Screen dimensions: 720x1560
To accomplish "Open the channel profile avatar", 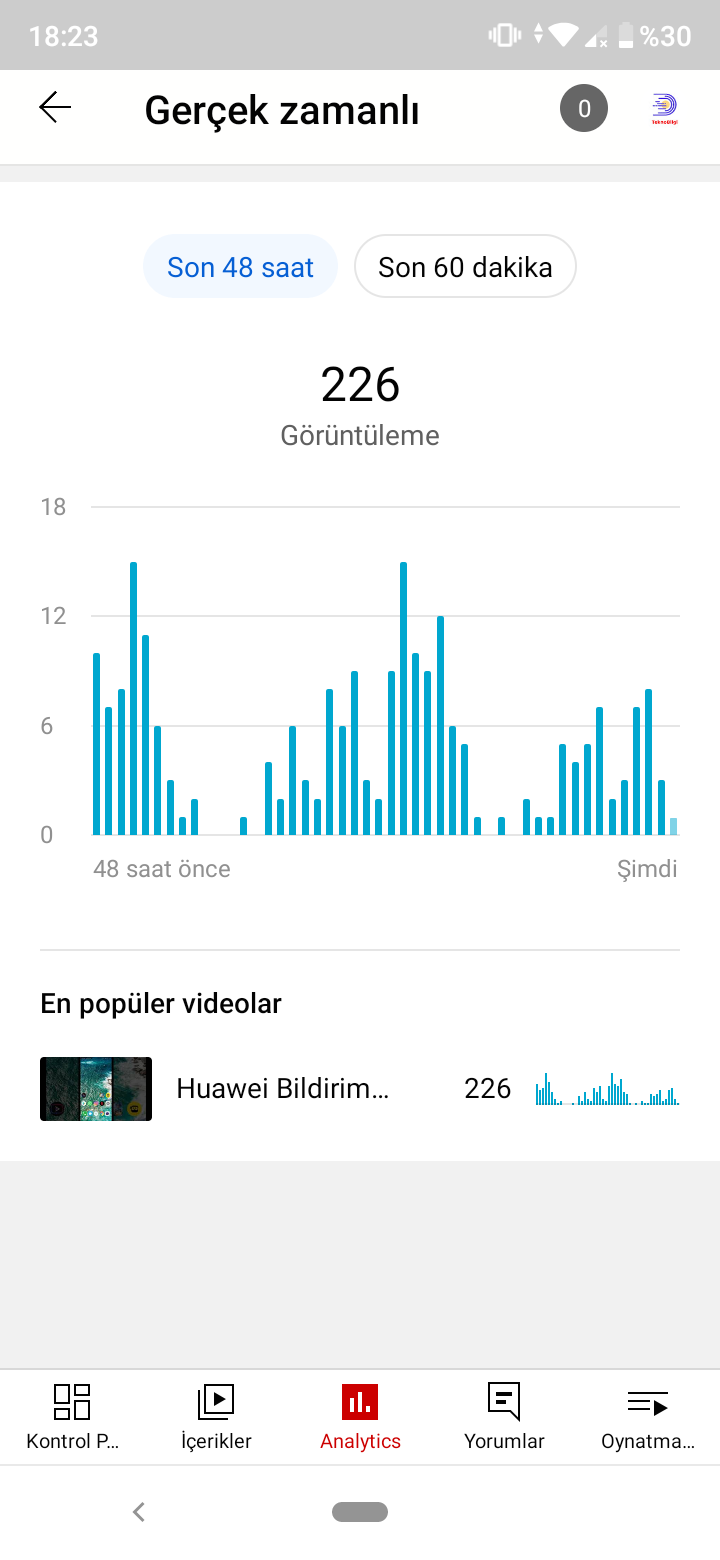I will click(664, 109).
